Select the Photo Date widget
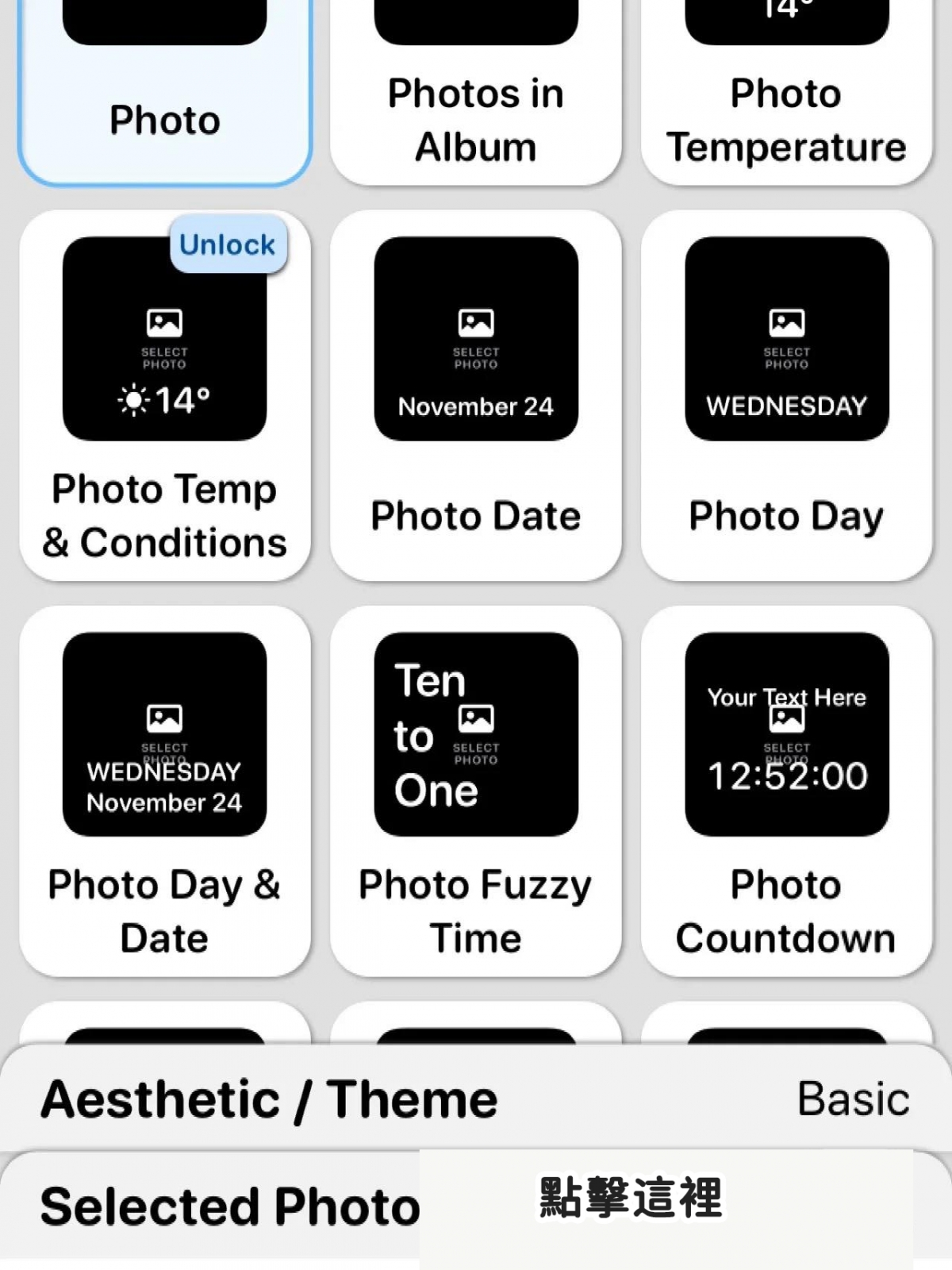The image size is (952, 1270). click(x=476, y=397)
